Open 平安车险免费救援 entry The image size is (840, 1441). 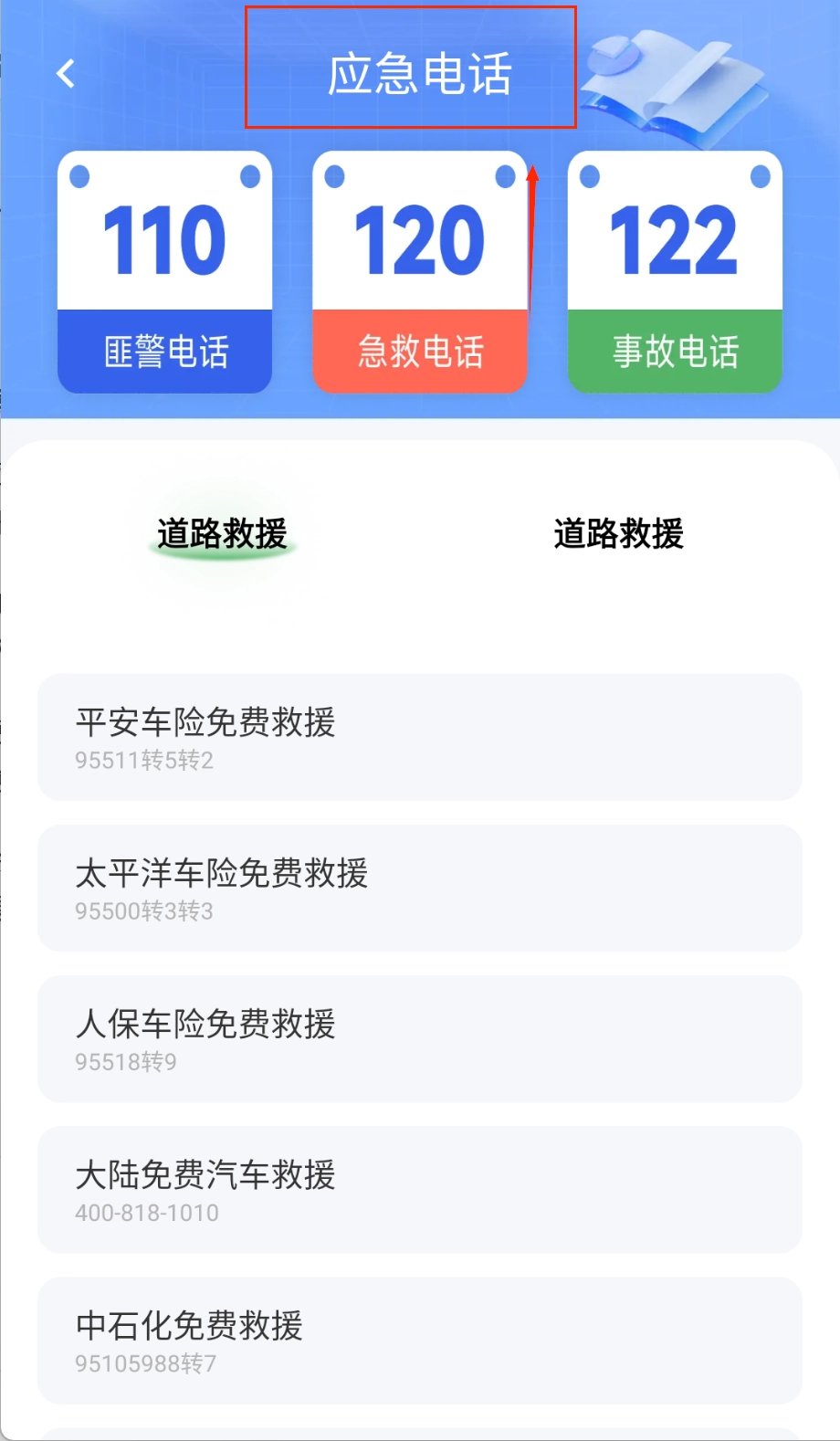pyautogui.click(x=419, y=737)
